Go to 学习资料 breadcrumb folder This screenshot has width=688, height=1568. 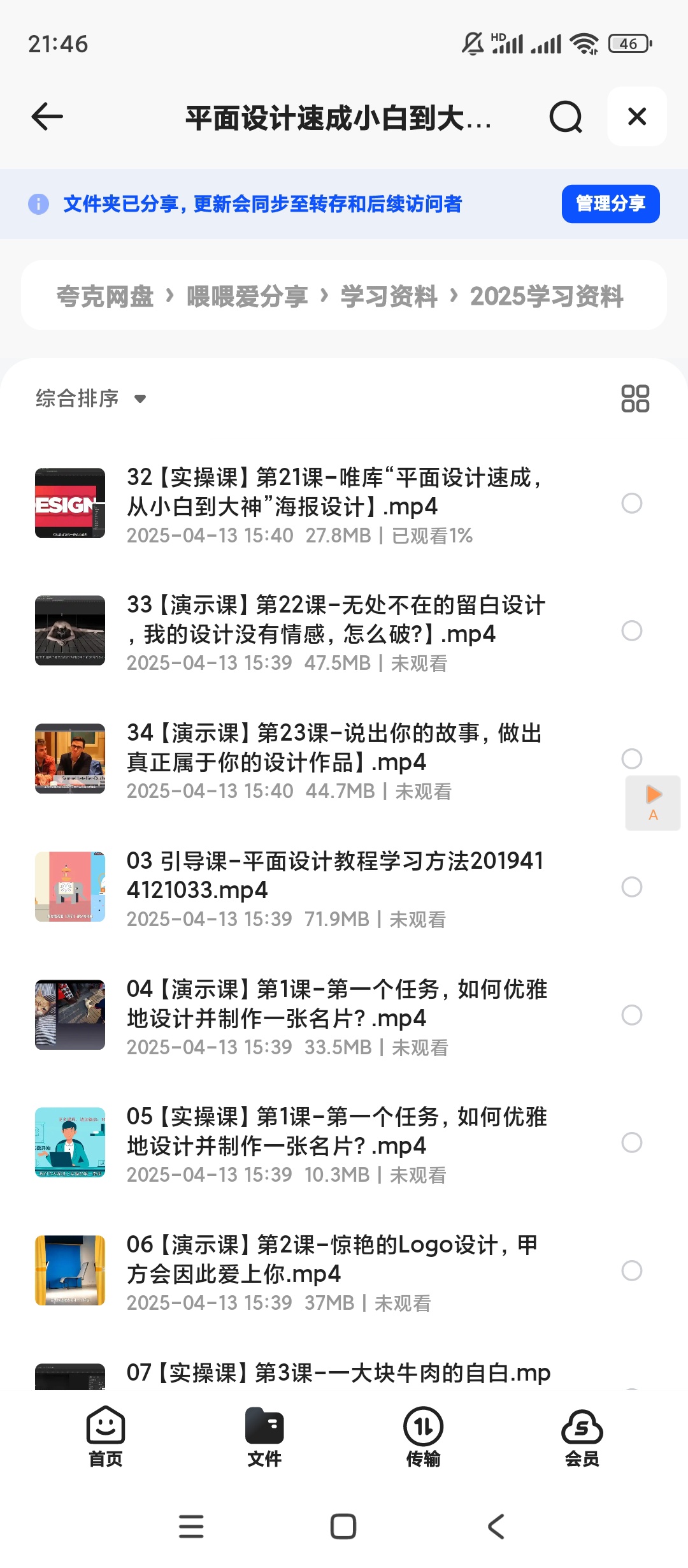[389, 296]
